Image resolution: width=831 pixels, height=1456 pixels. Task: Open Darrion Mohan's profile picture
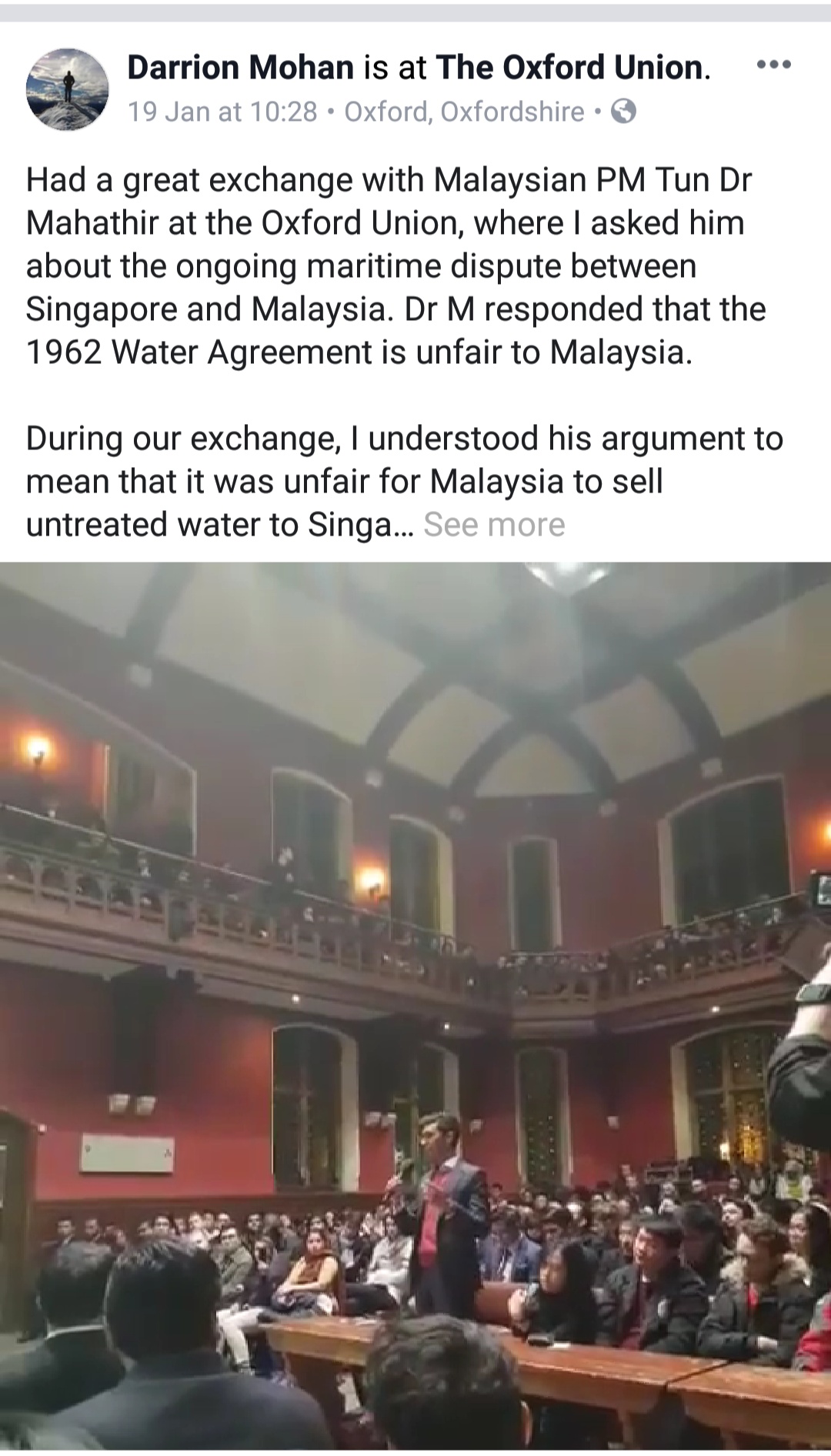point(68,89)
